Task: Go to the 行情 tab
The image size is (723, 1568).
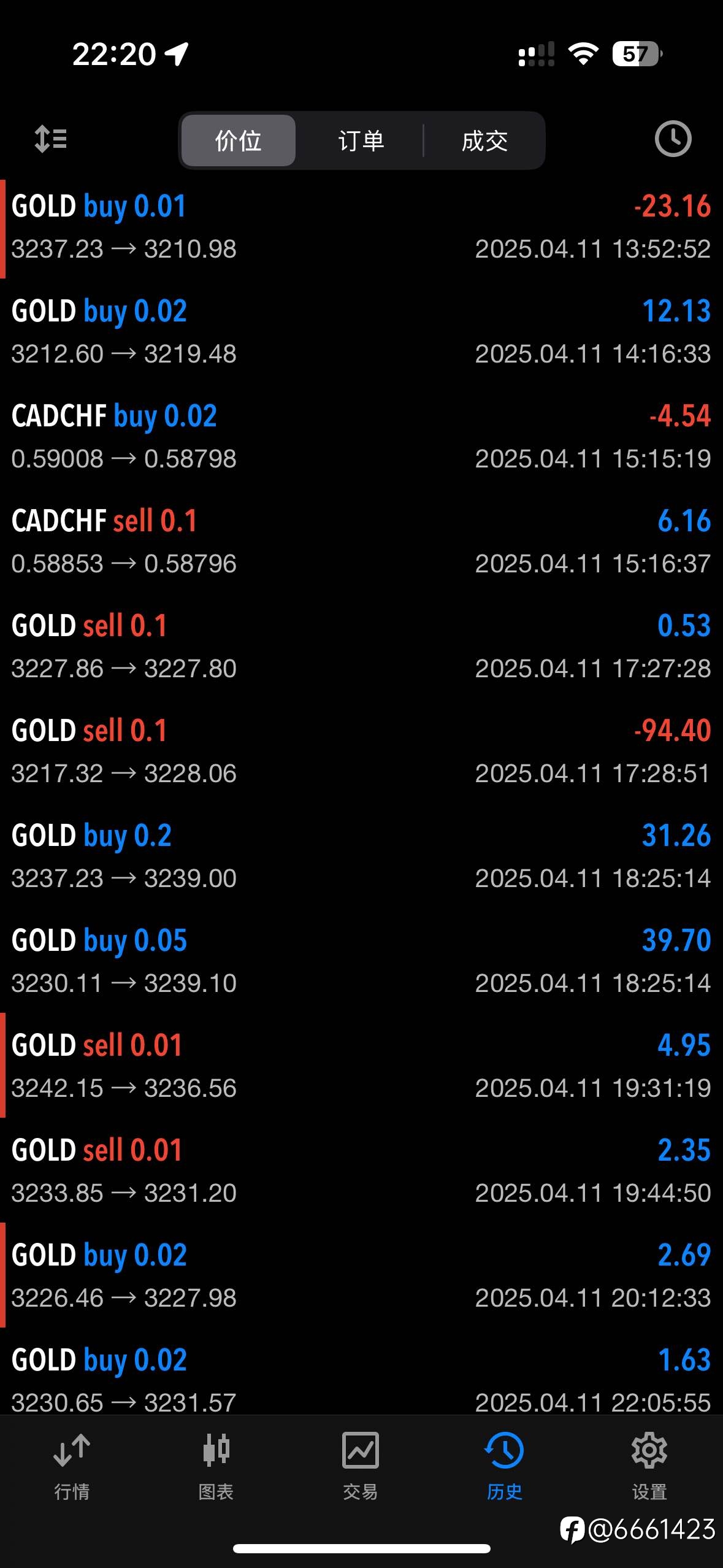Action: pos(72,1466)
